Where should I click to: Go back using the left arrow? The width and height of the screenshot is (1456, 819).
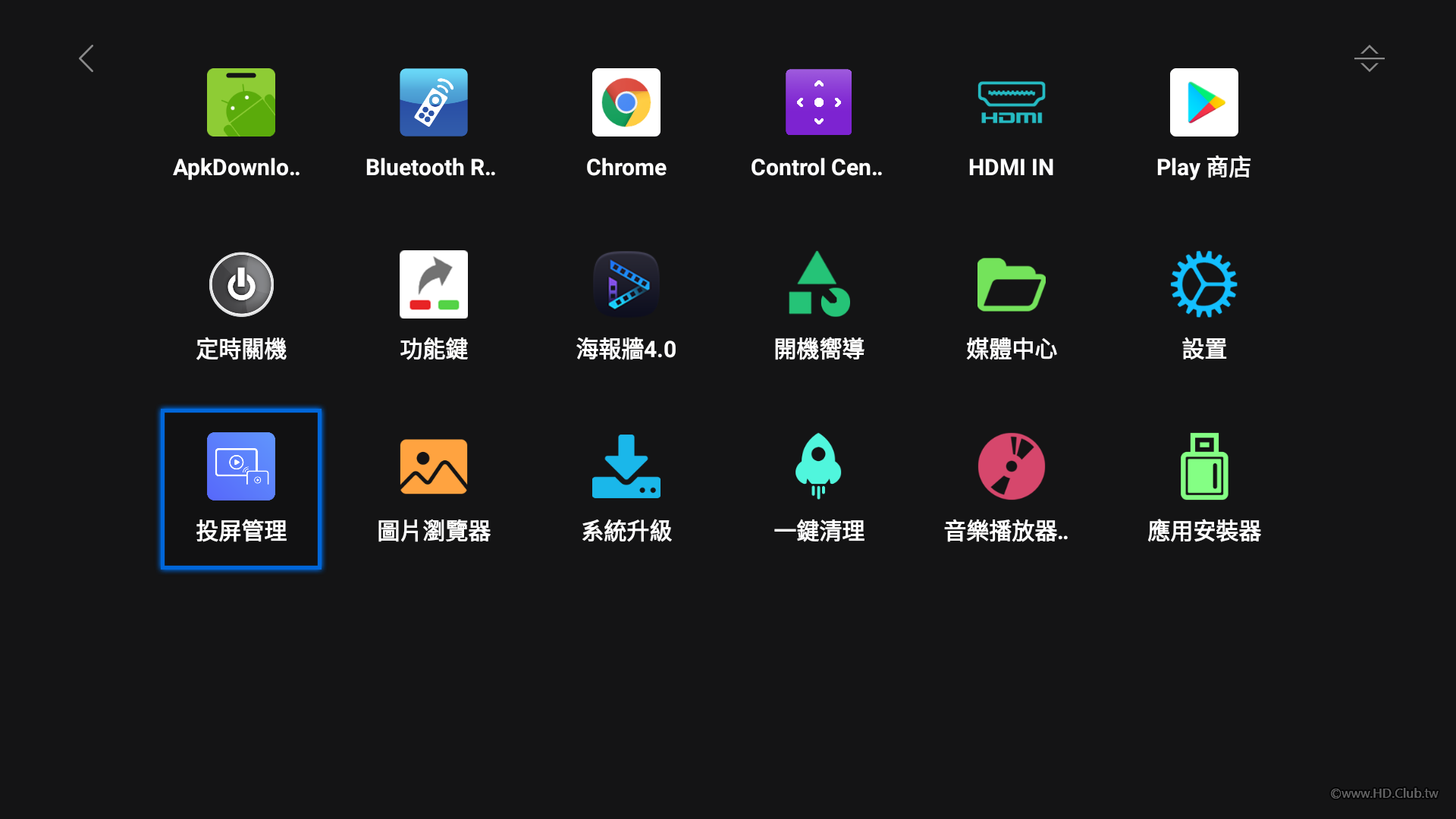coord(86,58)
